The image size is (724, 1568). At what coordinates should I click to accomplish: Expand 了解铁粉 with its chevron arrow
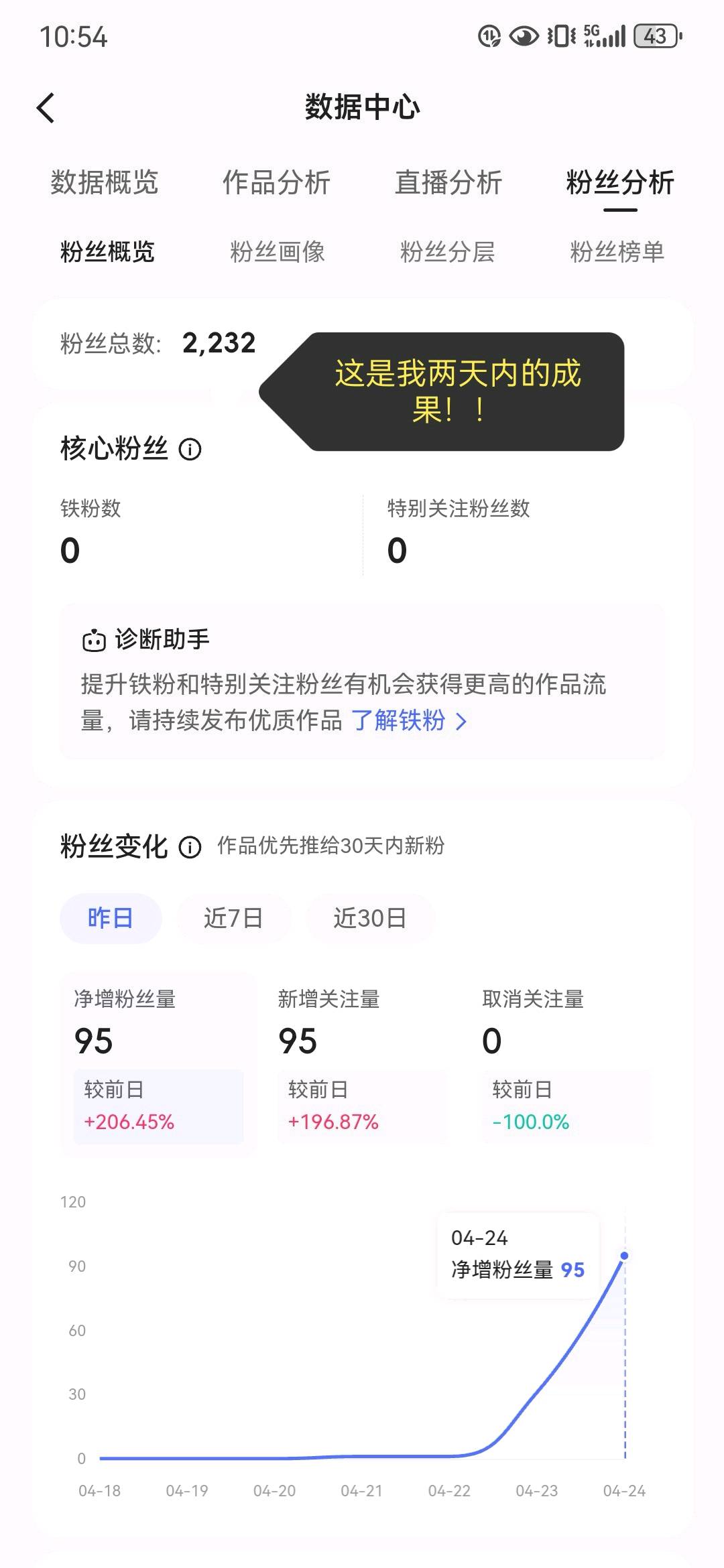click(x=460, y=722)
